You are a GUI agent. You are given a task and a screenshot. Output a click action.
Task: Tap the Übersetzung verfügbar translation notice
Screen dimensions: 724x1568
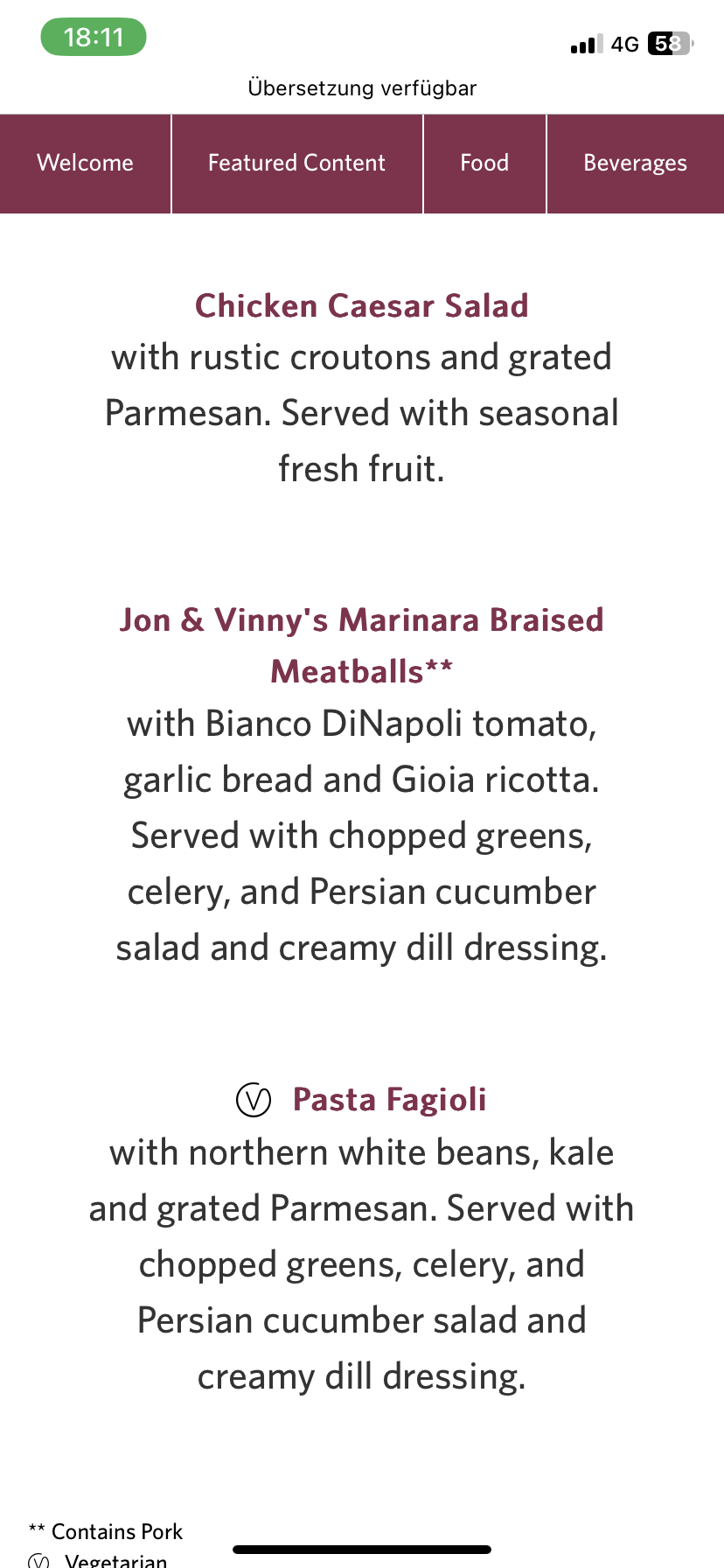362,88
